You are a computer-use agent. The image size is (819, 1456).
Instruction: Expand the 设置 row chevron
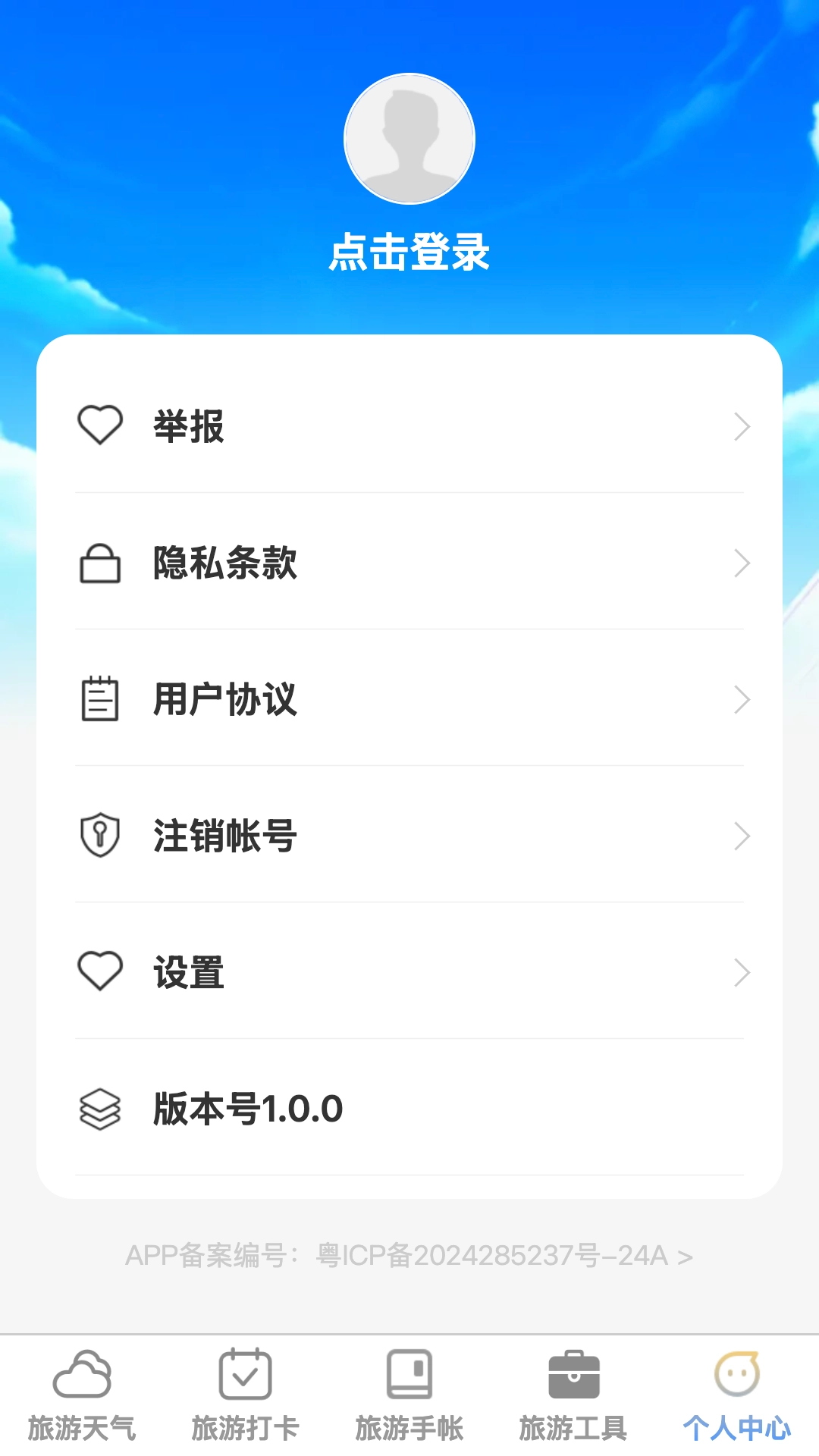click(x=742, y=972)
